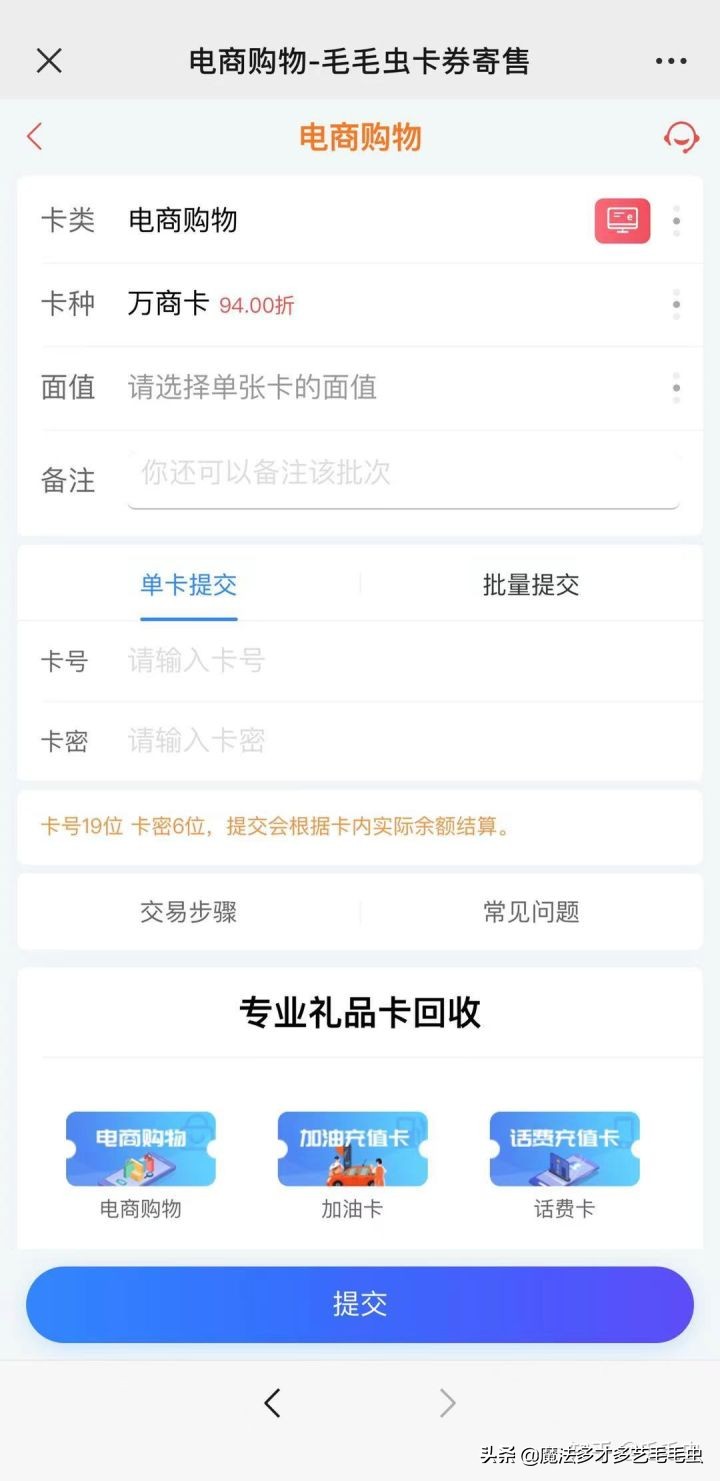Switch to the 批量提交 tab

530,585
